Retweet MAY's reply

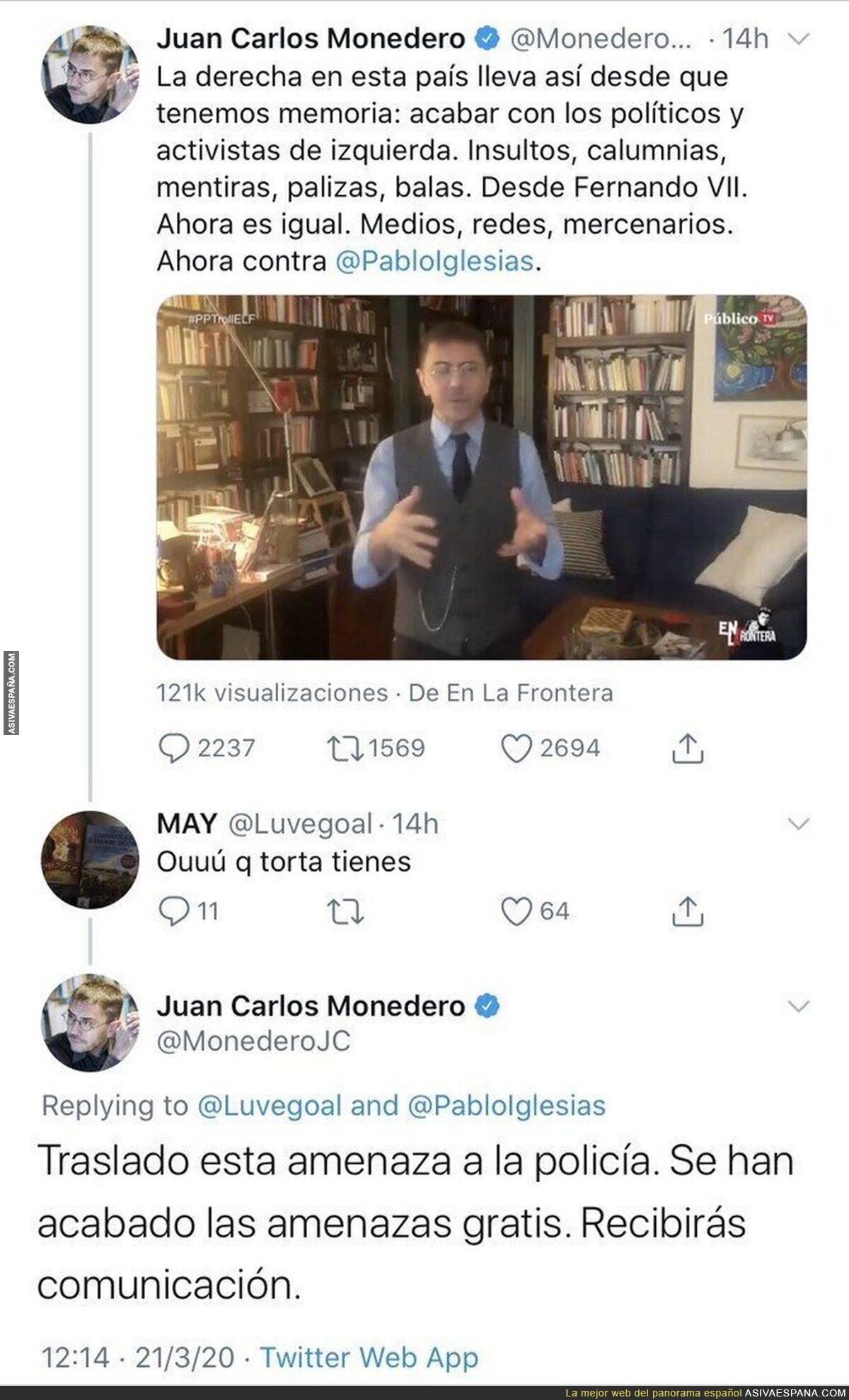347,911
